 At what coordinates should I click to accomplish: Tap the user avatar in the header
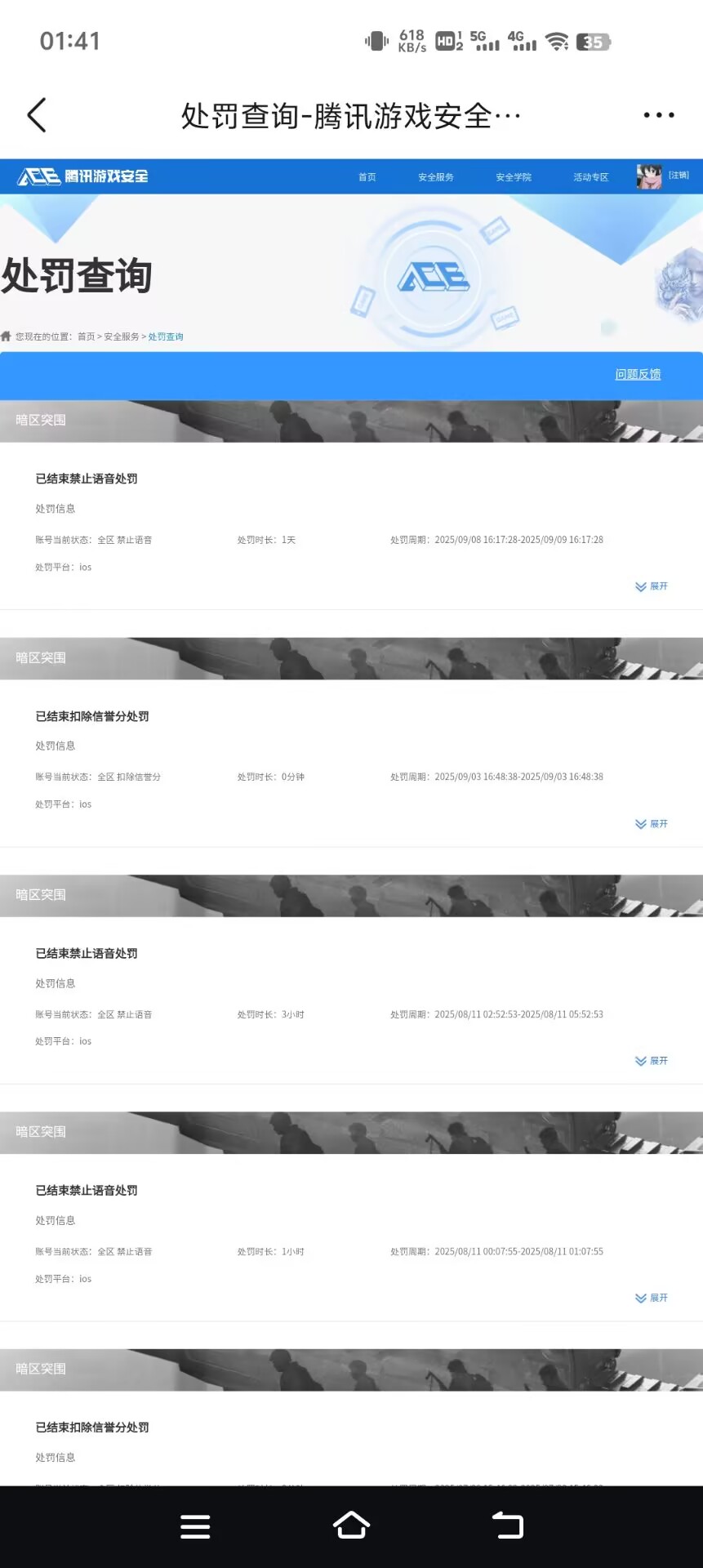pos(649,176)
